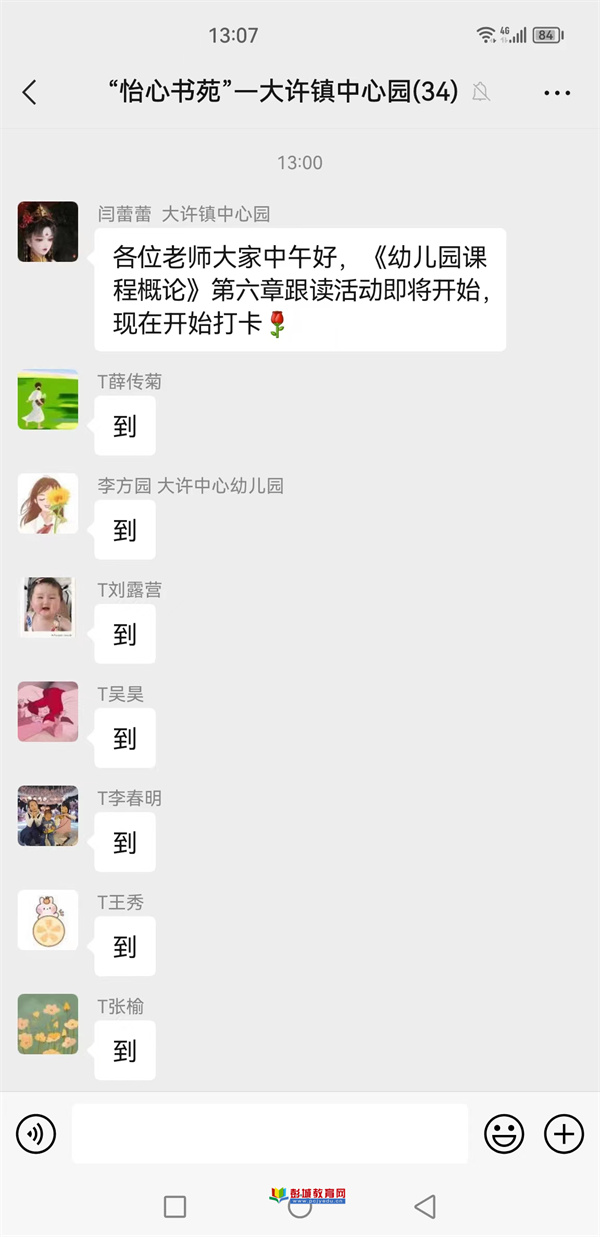Screen dimensions: 600x1237
Task: Tap T王秀's profile avatar
Action: click(48, 920)
